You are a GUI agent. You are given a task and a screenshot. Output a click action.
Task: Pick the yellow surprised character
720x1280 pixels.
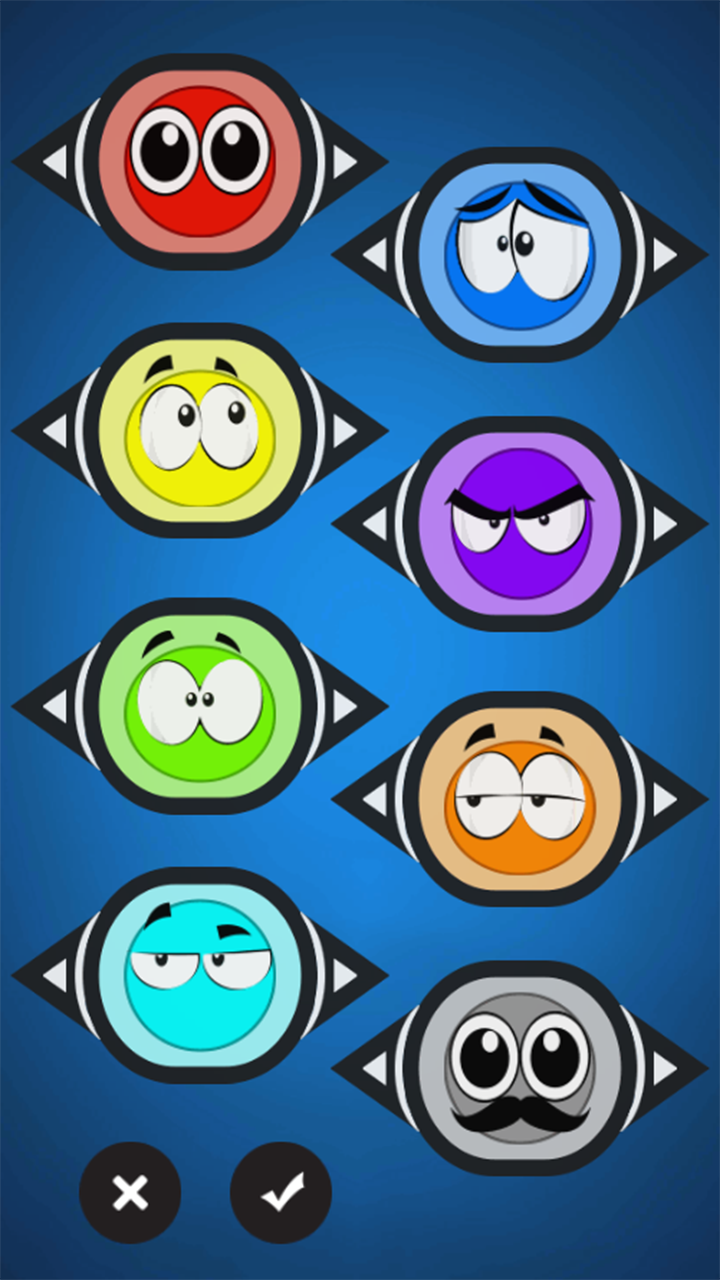click(200, 431)
